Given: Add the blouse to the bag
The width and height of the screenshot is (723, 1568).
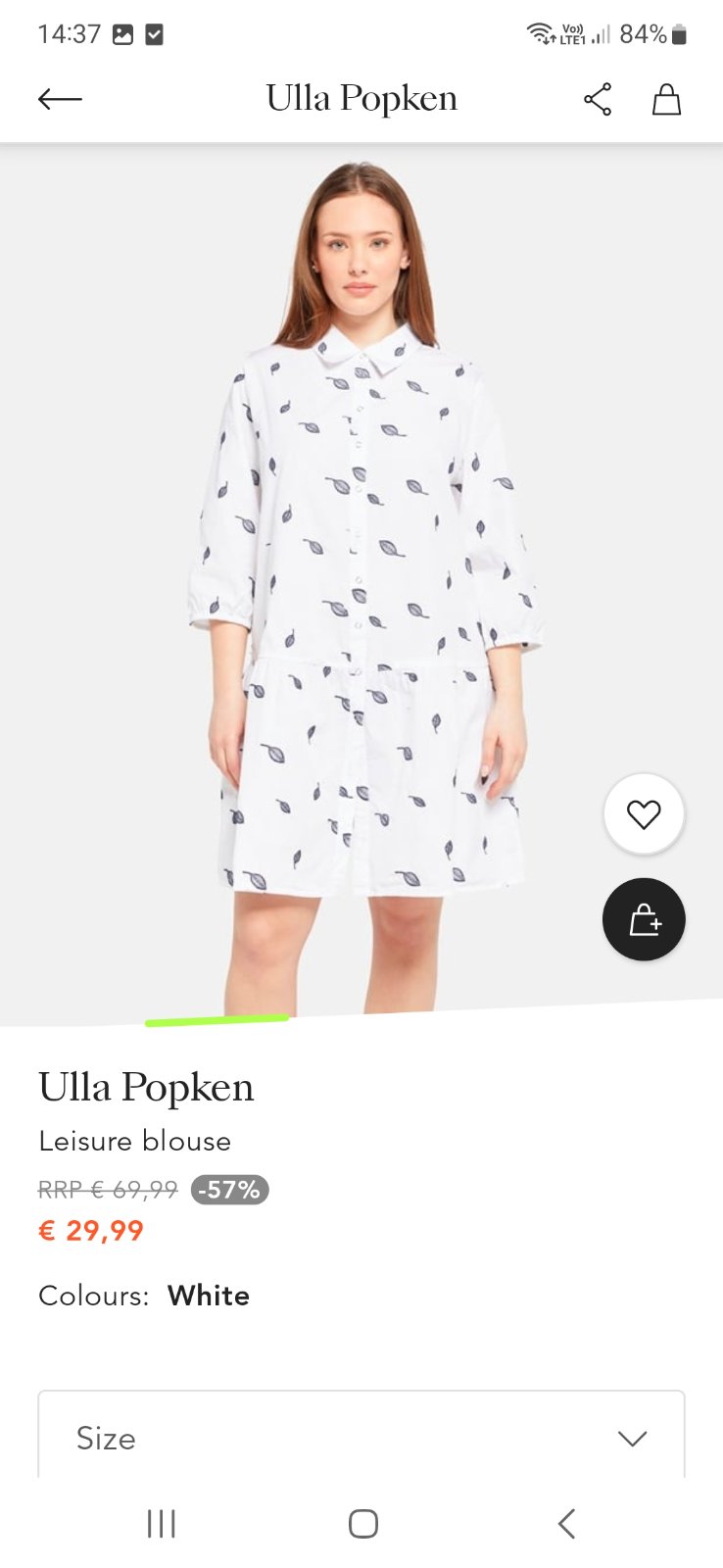Looking at the screenshot, I should click(x=644, y=919).
